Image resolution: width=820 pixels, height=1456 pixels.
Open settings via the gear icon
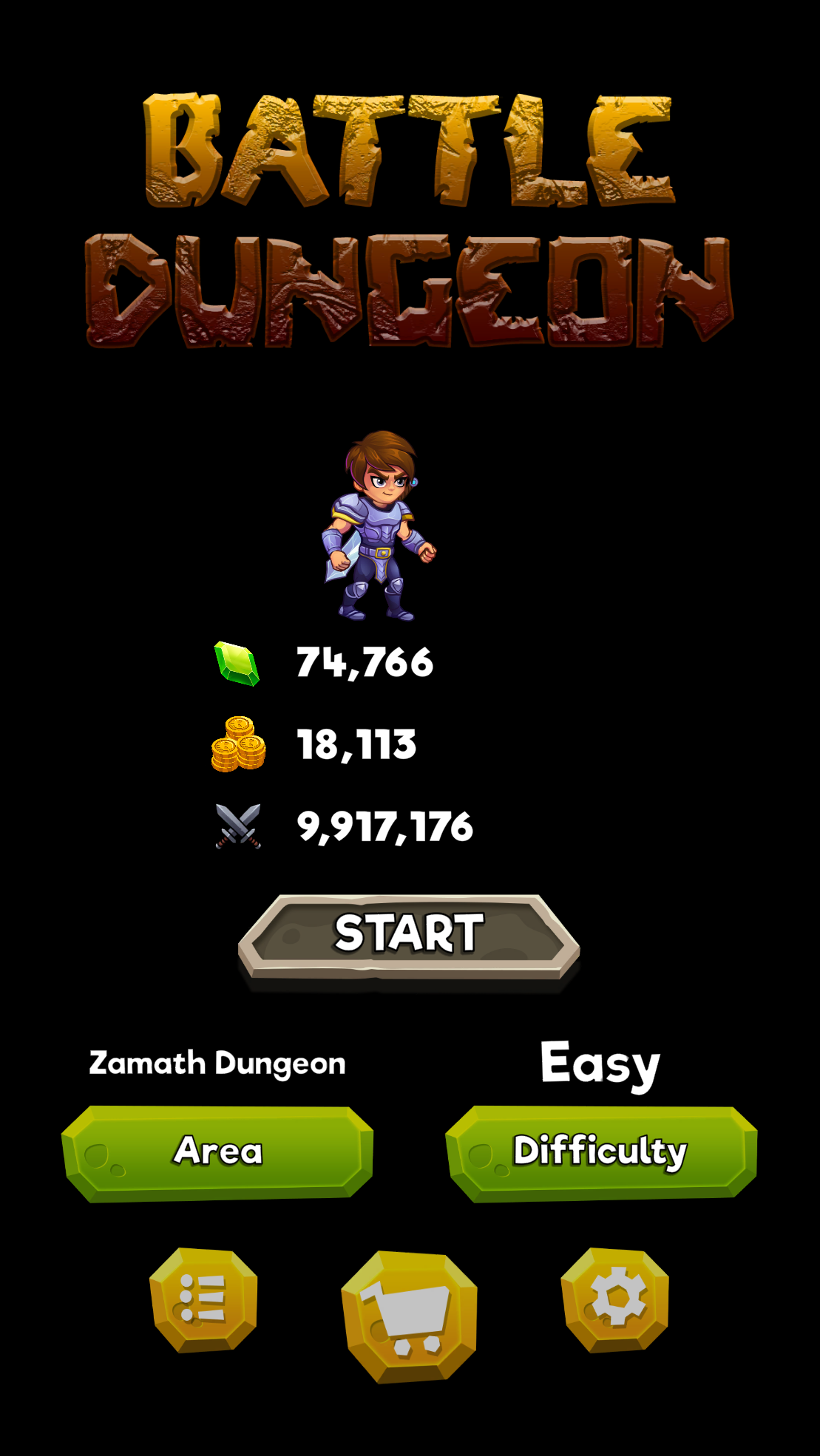tap(615, 1300)
